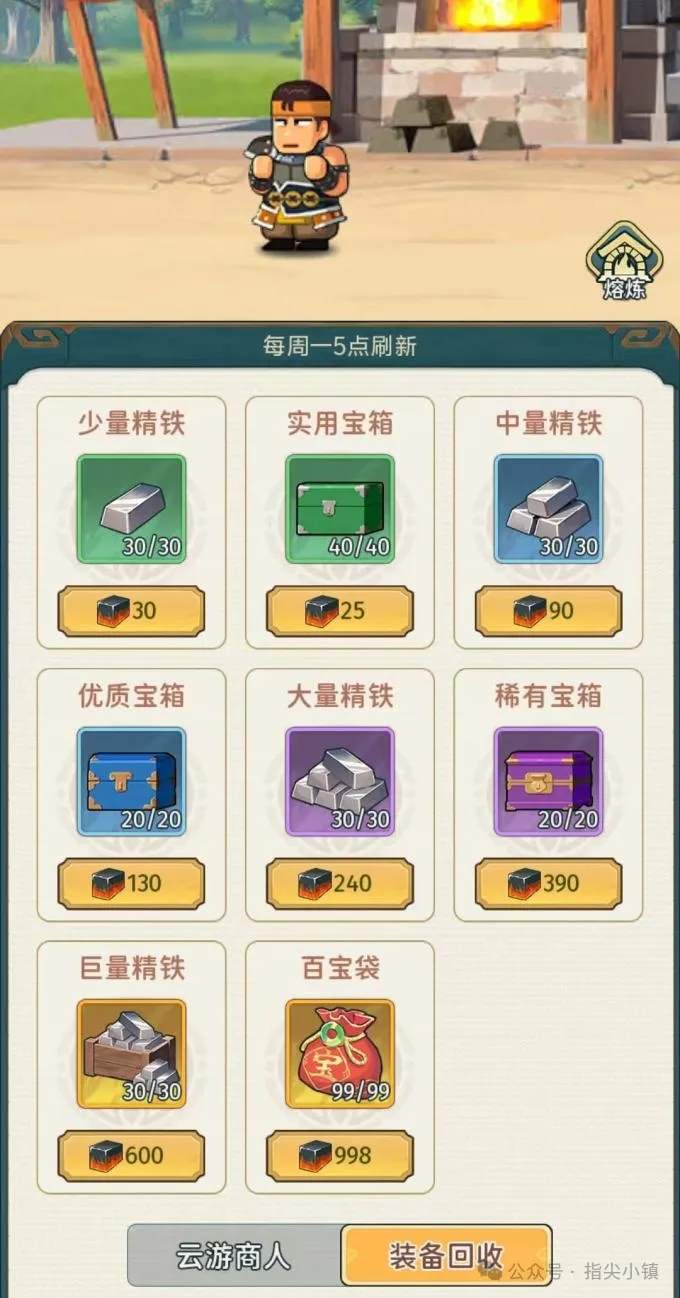Buy 优质宝箱 for 130
The height and width of the screenshot is (1298, 680).
pos(131,884)
